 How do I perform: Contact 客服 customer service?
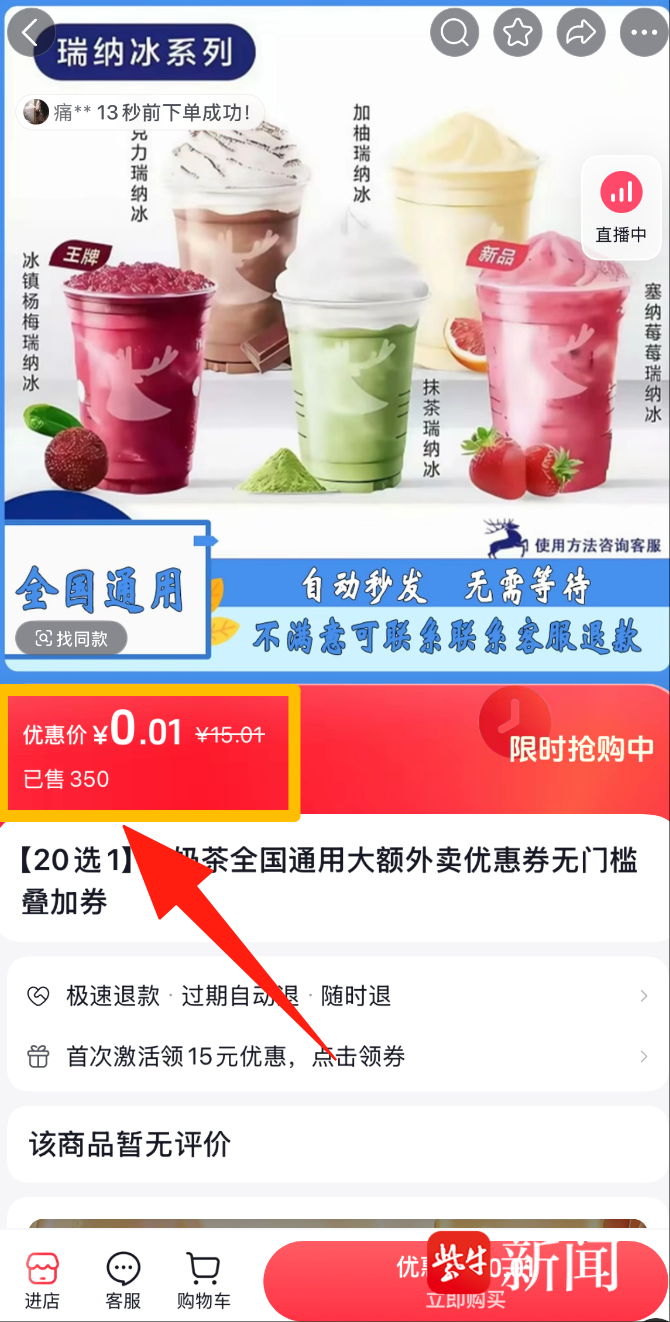tap(123, 1280)
